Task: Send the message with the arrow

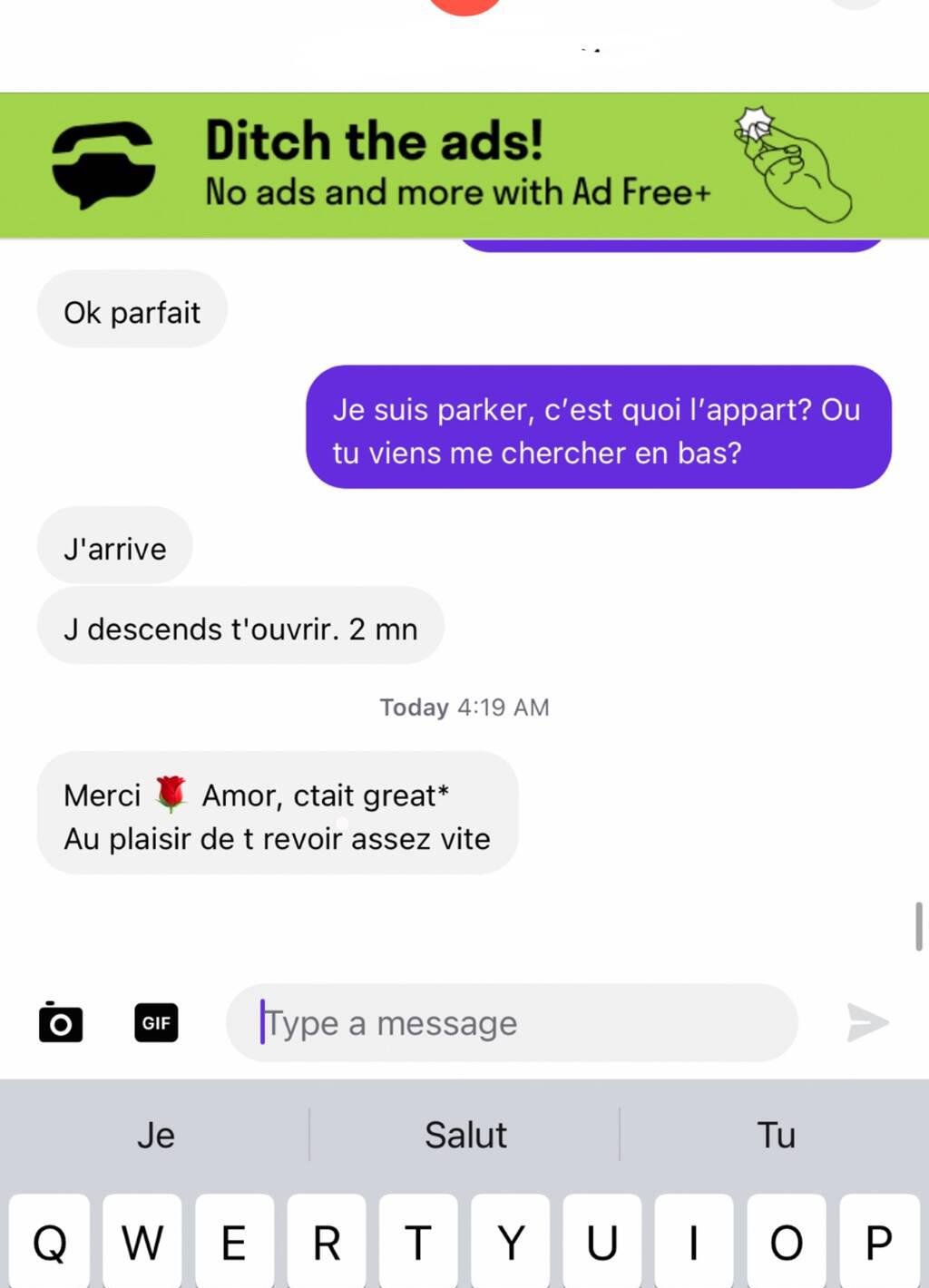Action: [866, 1023]
